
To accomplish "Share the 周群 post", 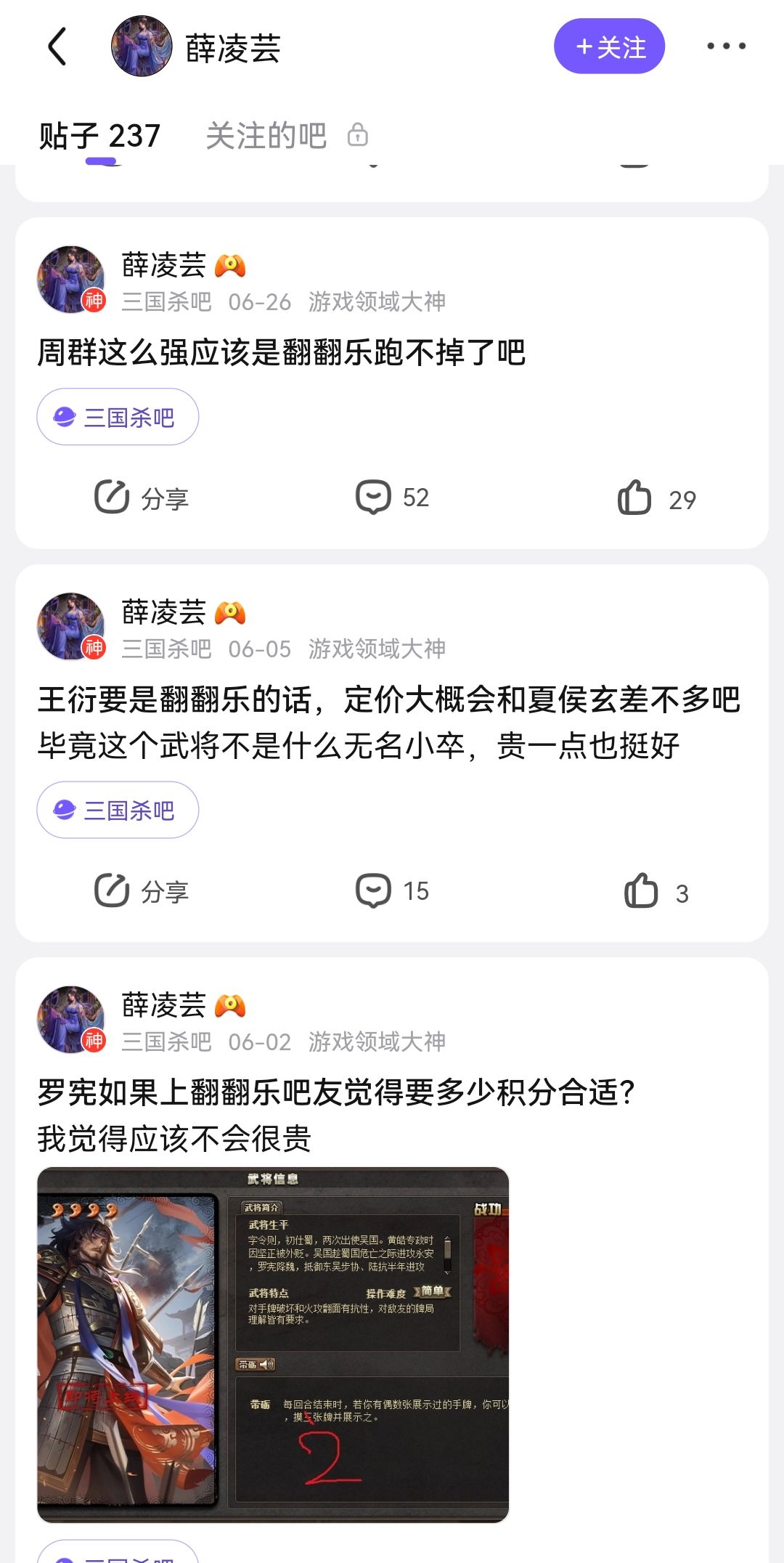I will click(142, 498).
